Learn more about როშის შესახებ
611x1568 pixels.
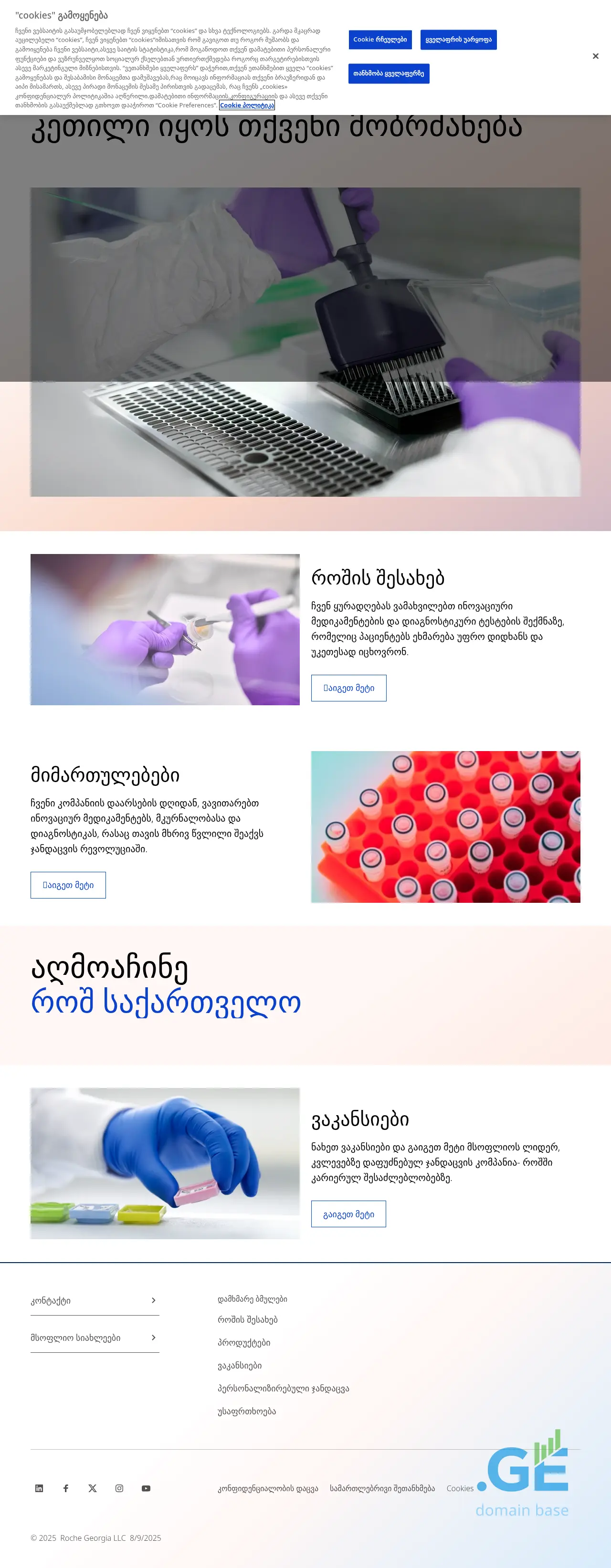pyautogui.click(x=348, y=688)
